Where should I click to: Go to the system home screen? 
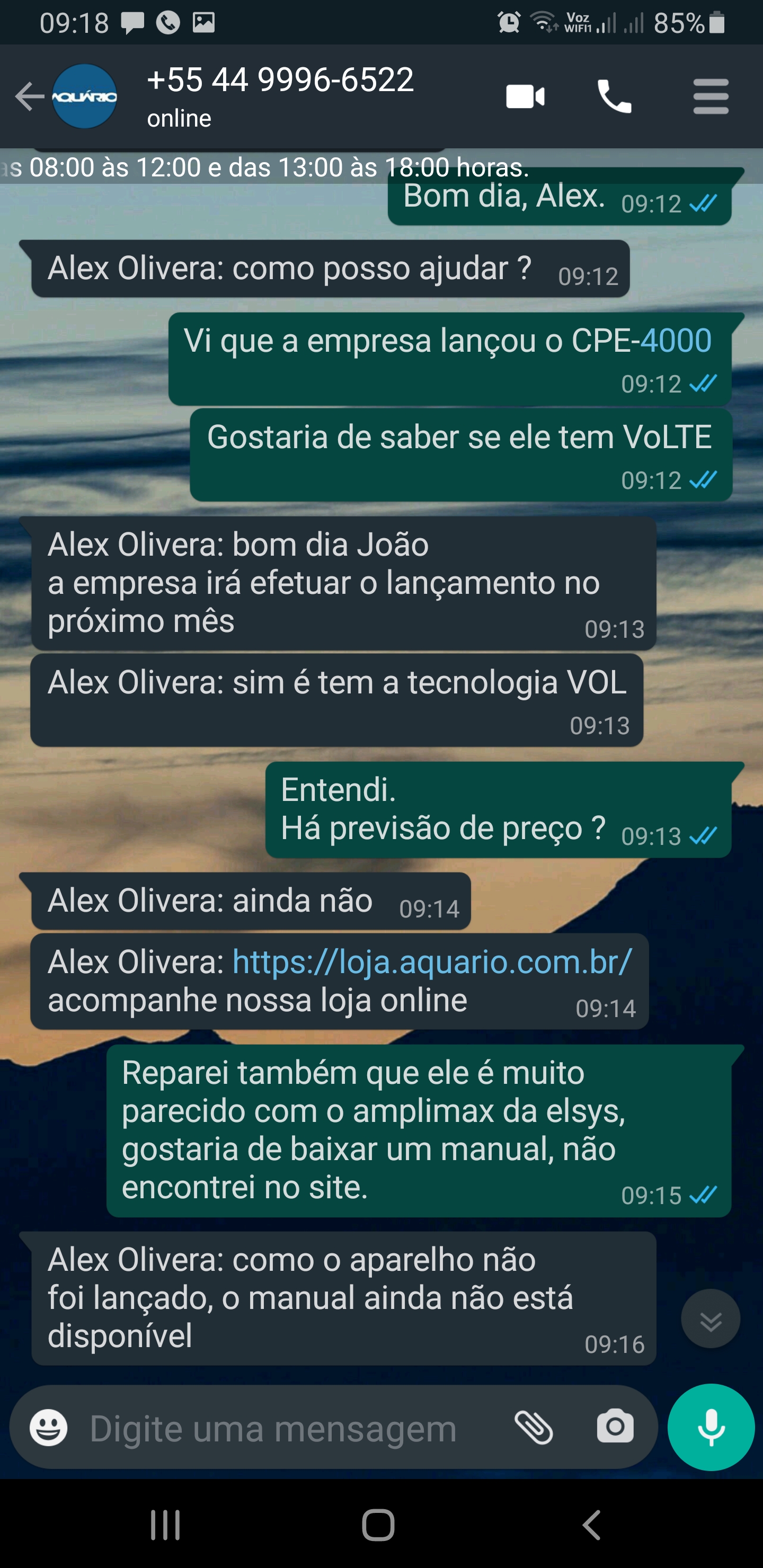pos(378,1526)
